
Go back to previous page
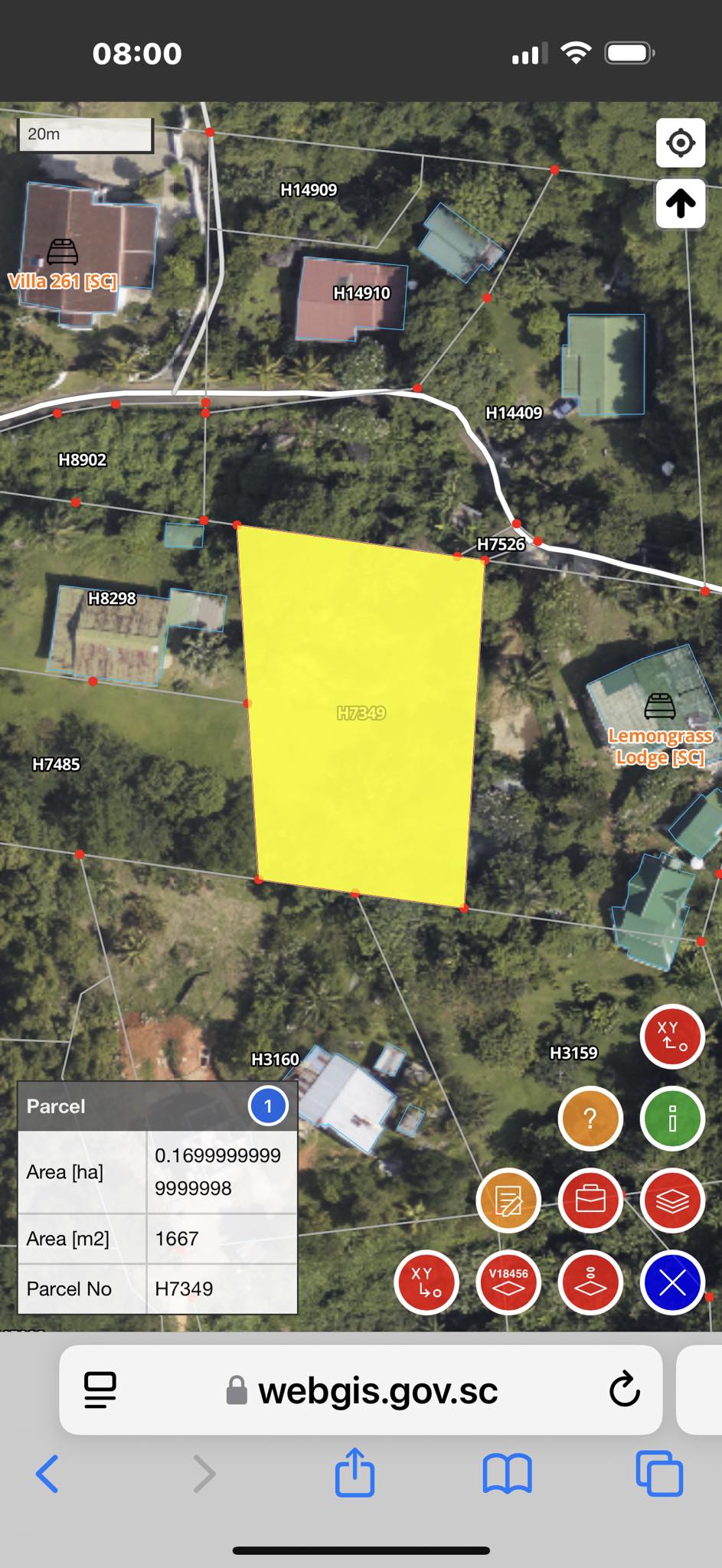point(47,1474)
